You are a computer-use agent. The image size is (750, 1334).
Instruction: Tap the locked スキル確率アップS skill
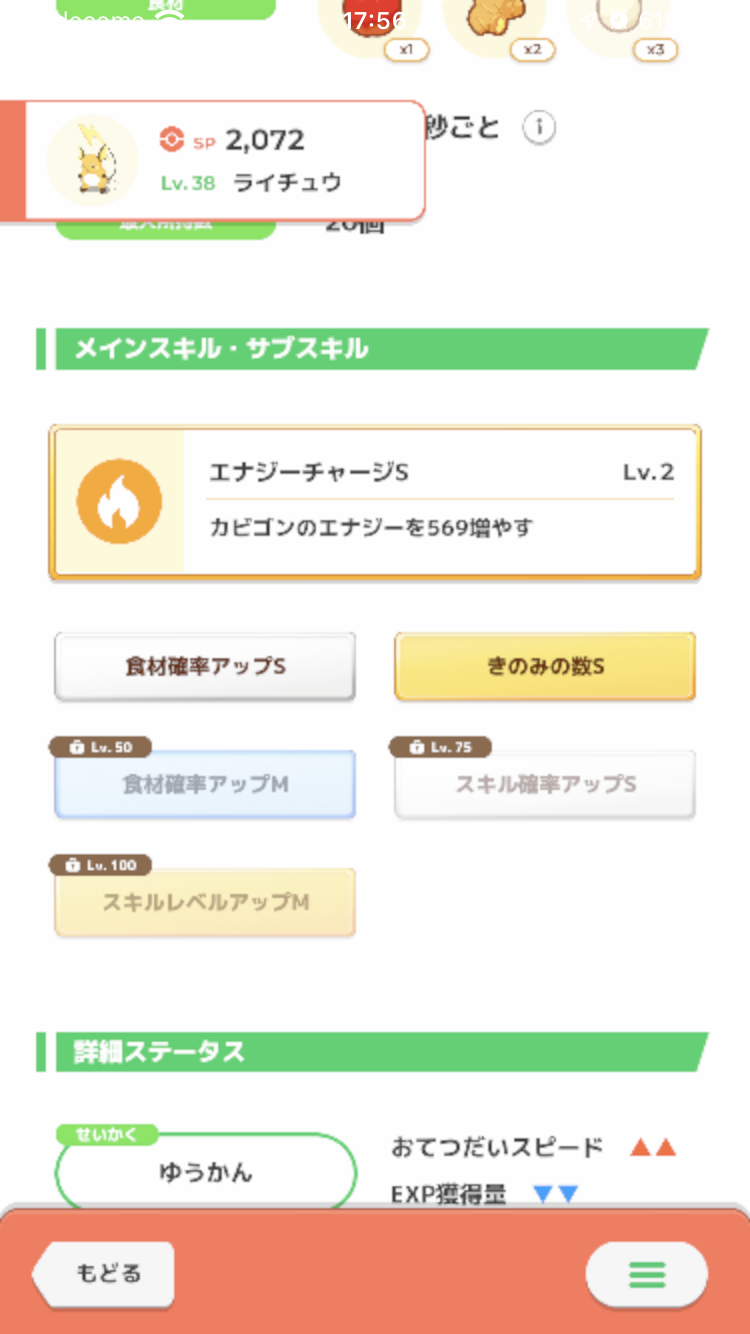[545, 784]
